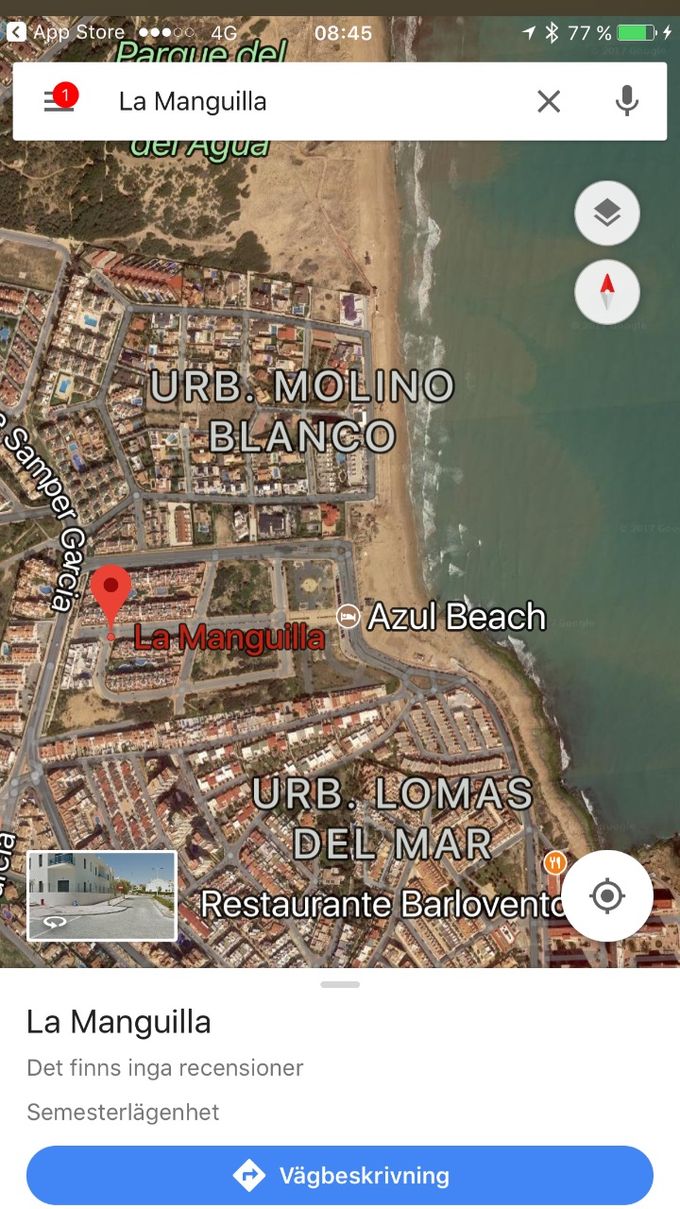
Task: Clear the search with the X button
Action: (549, 101)
